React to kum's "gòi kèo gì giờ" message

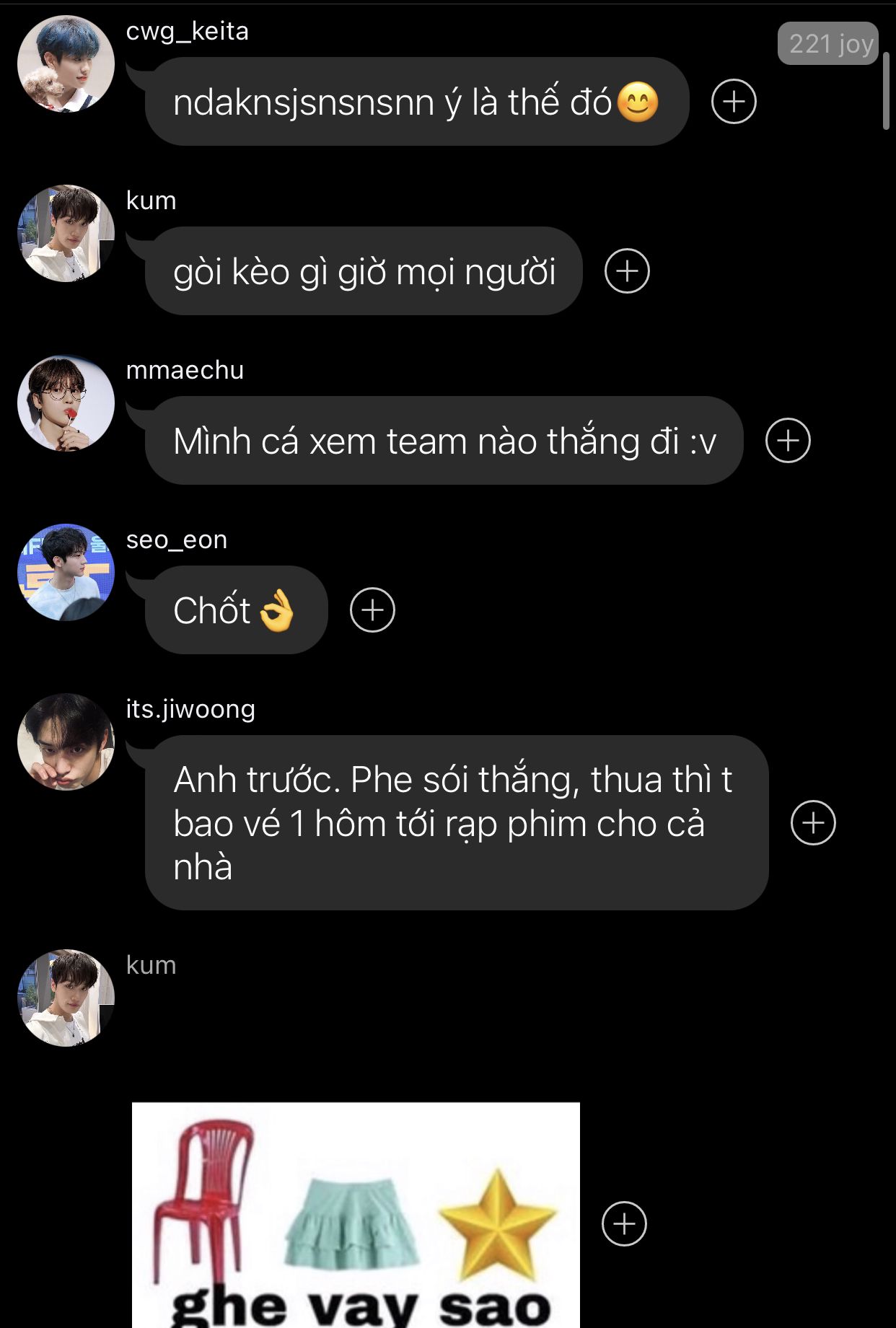tap(627, 271)
